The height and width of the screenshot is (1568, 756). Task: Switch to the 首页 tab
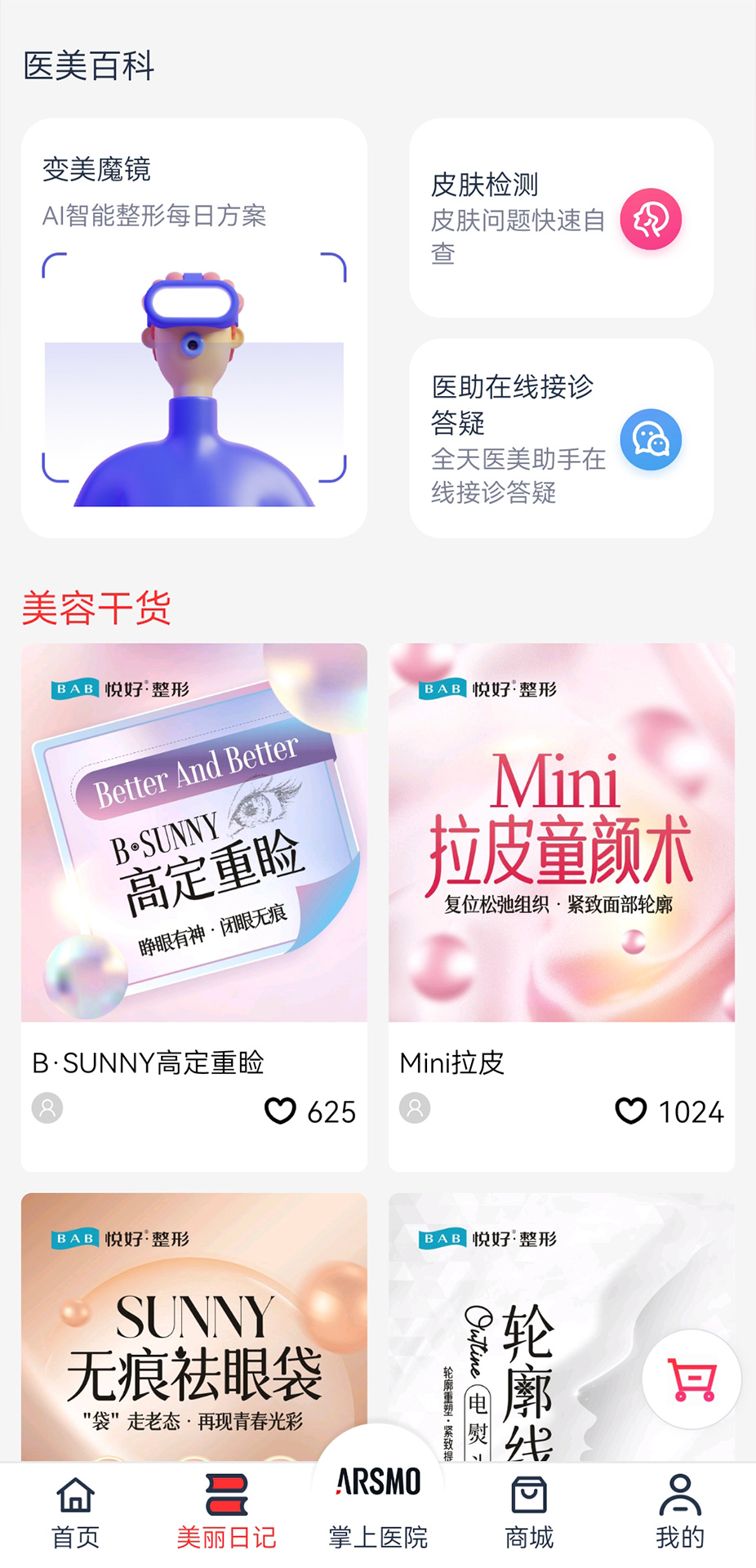click(76, 1515)
